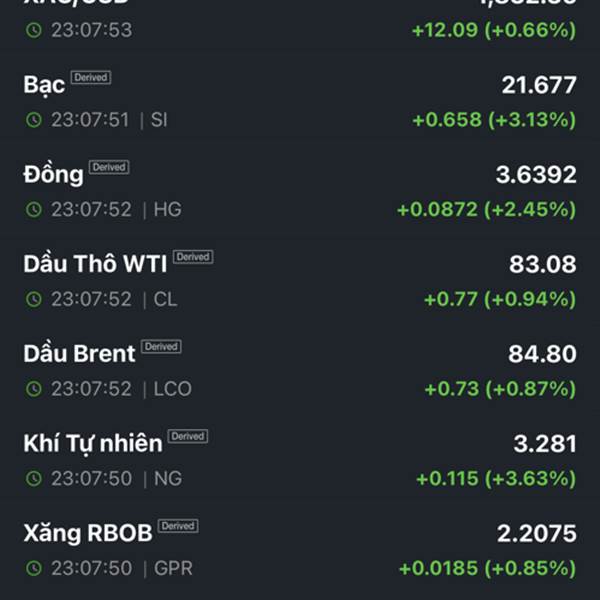View Dầu Brent details
600x600 pixels.
(300, 370)
